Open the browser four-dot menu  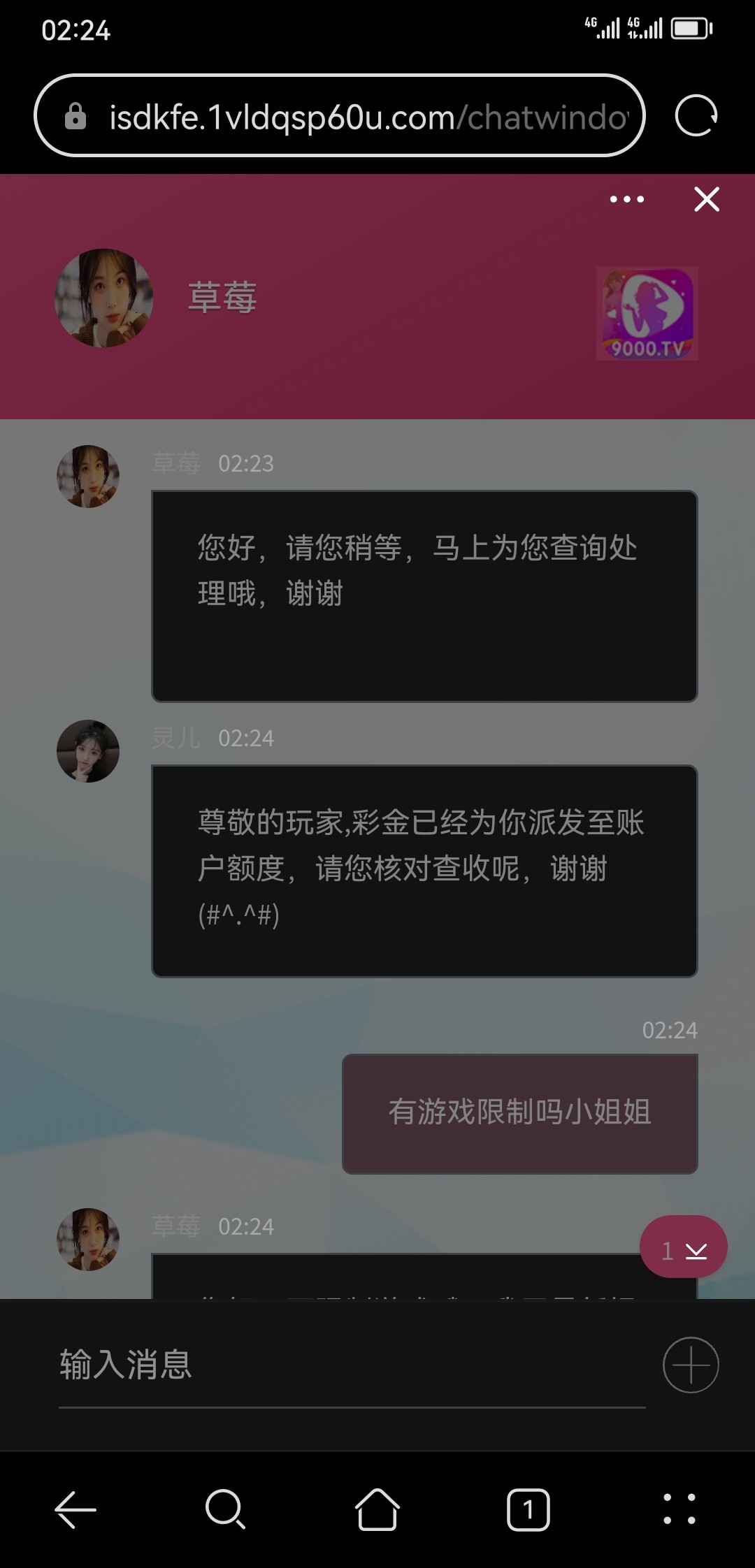(x=679, y=1509)
